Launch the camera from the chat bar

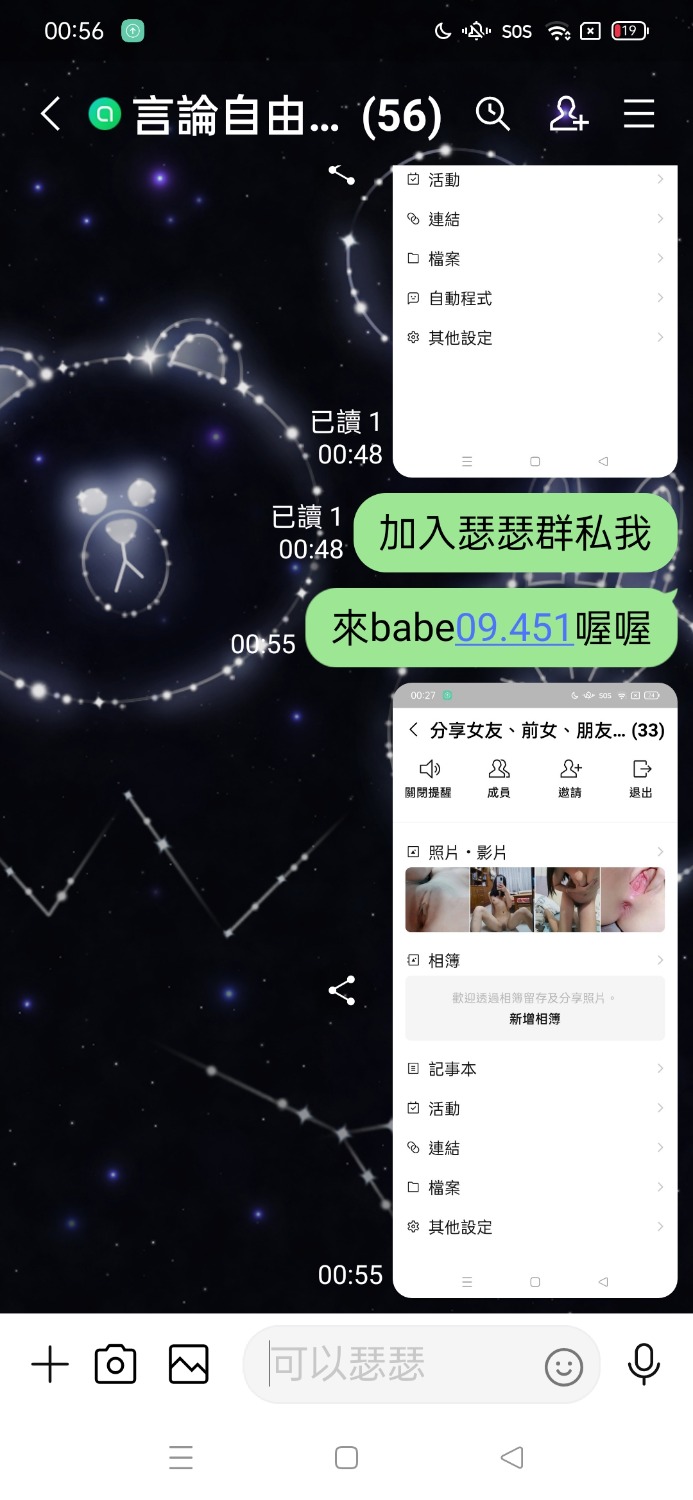115,1364
